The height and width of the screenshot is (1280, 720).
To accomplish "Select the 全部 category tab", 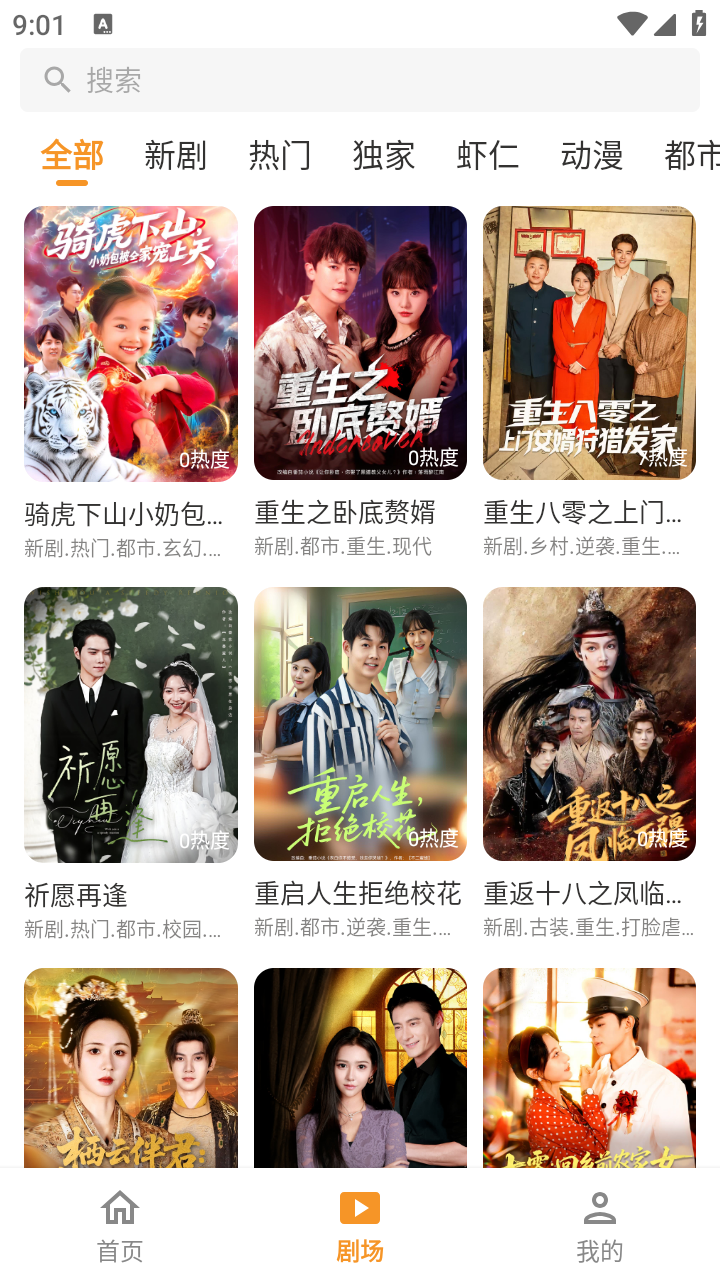I will (72, 156).
